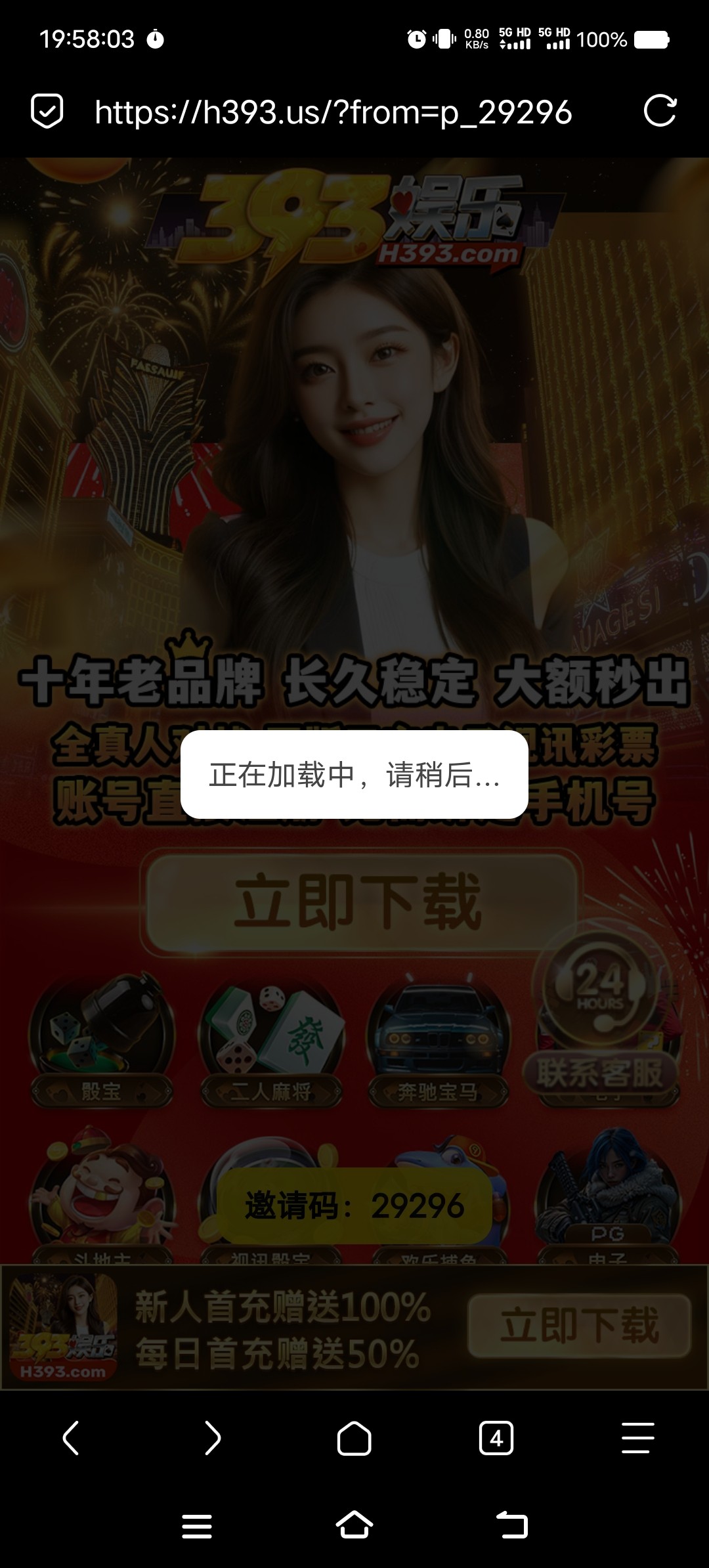Screen dimensions: 709x1568
Task: Tap the large 立即下载 button
Action: pos(360,901)
